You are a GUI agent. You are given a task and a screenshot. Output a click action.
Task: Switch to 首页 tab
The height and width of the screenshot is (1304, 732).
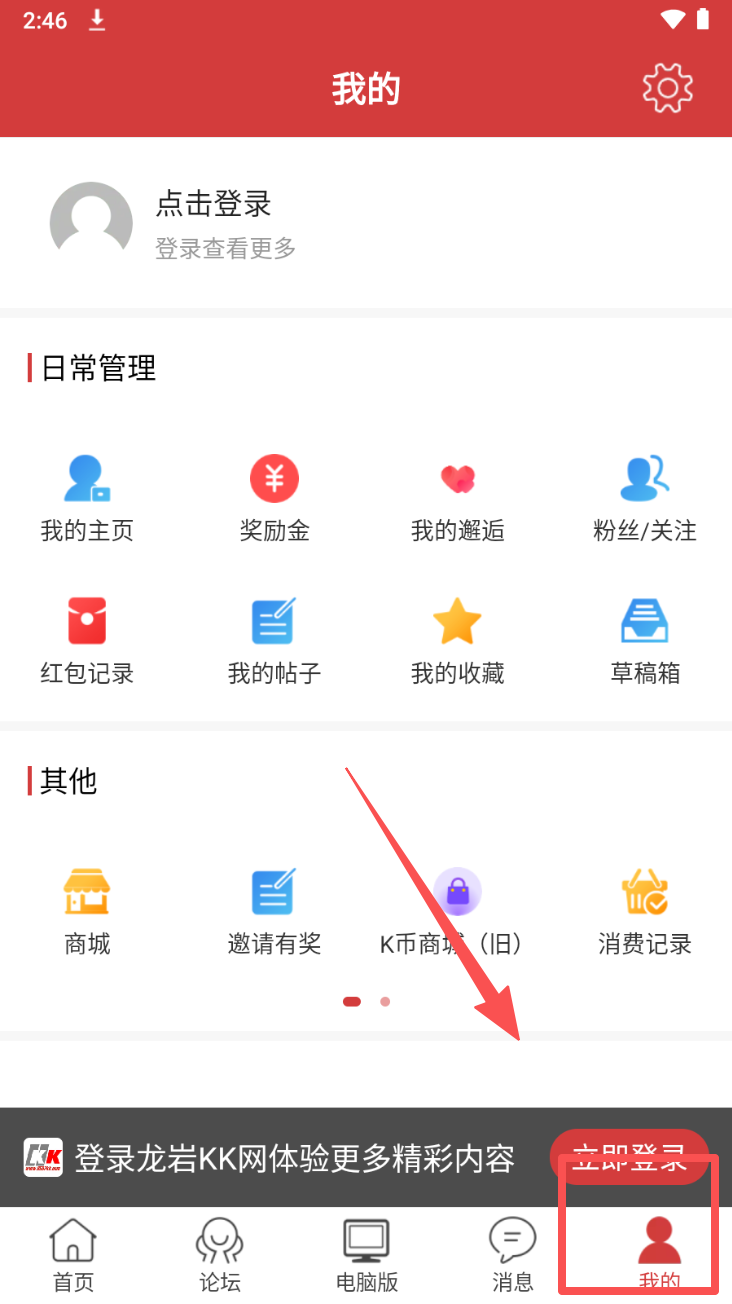73,1254
